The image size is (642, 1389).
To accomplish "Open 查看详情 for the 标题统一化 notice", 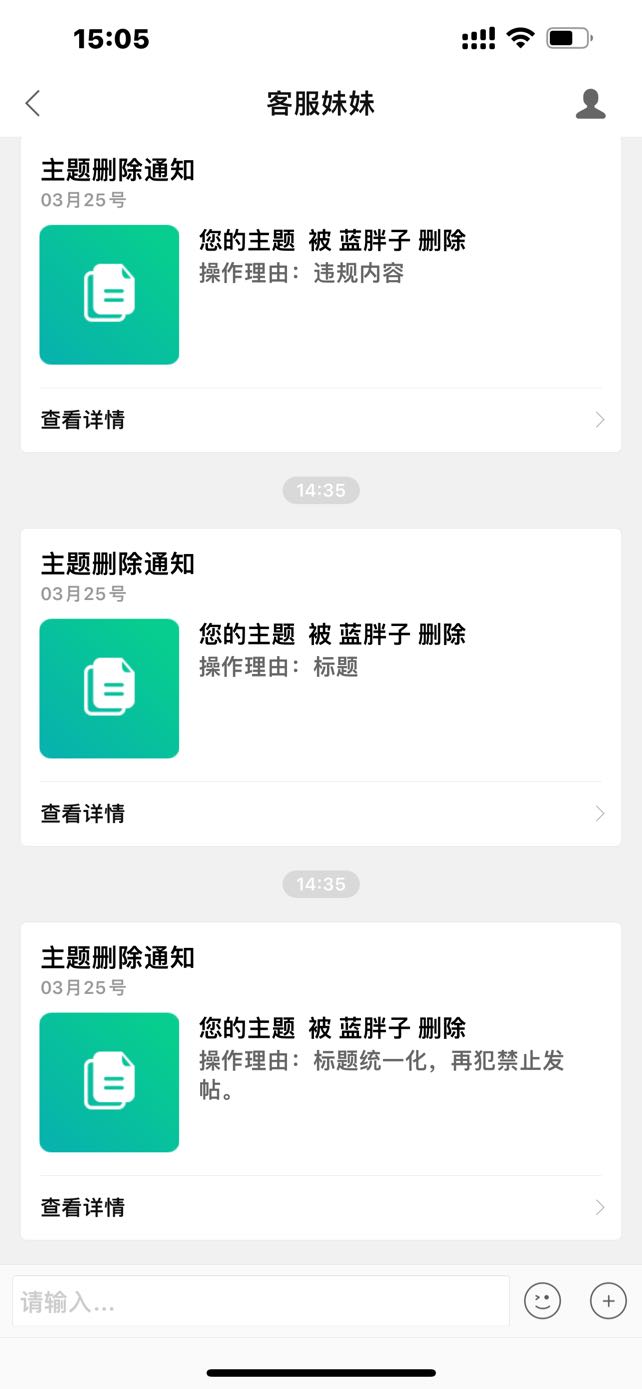I will pos(321,1208).
